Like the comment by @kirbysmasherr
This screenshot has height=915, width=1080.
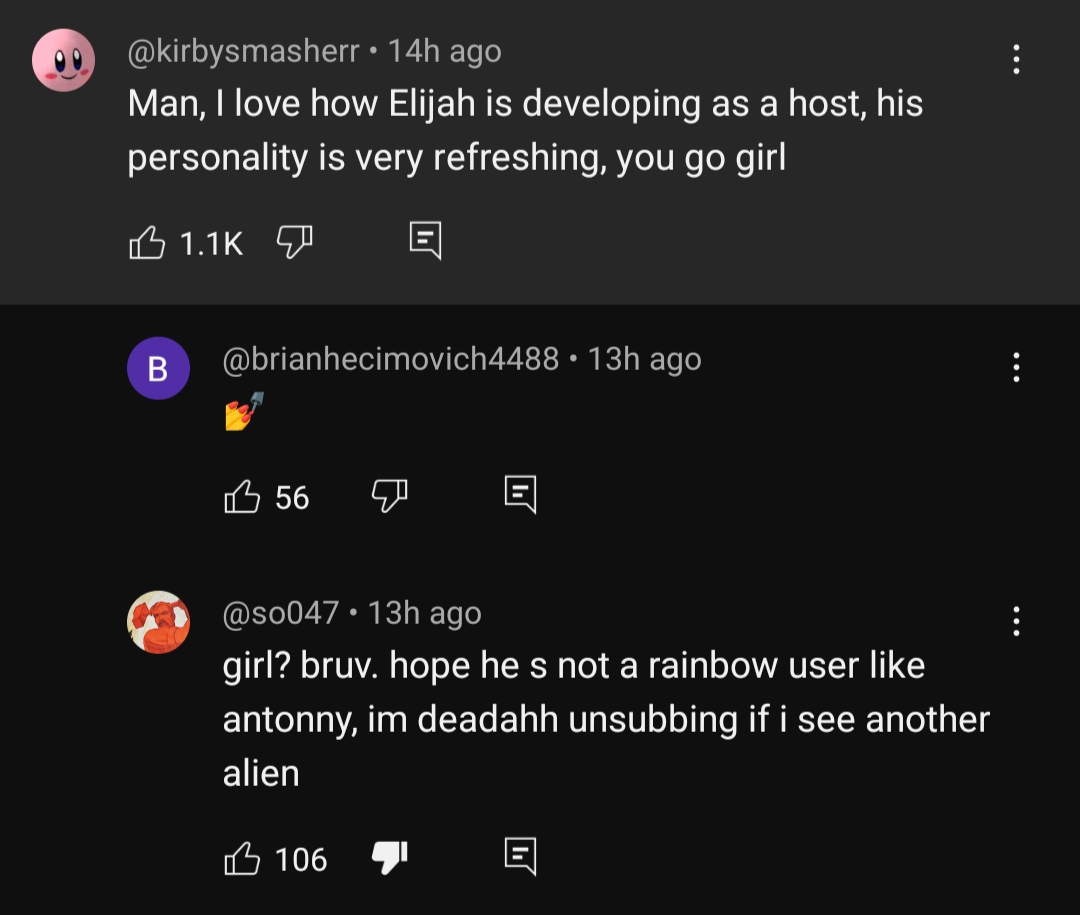click(147, 242)
